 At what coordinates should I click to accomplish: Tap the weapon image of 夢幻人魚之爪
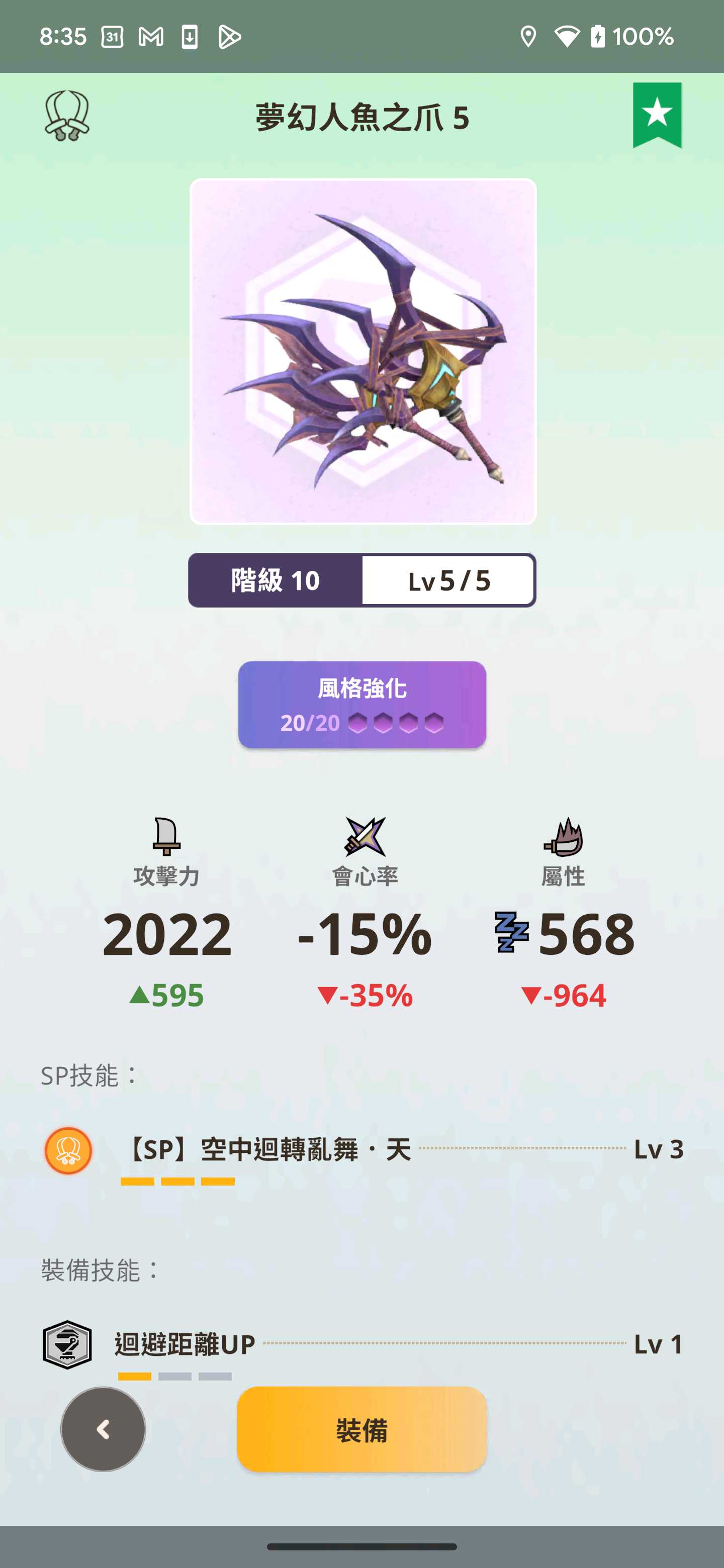tap(363, 351)
